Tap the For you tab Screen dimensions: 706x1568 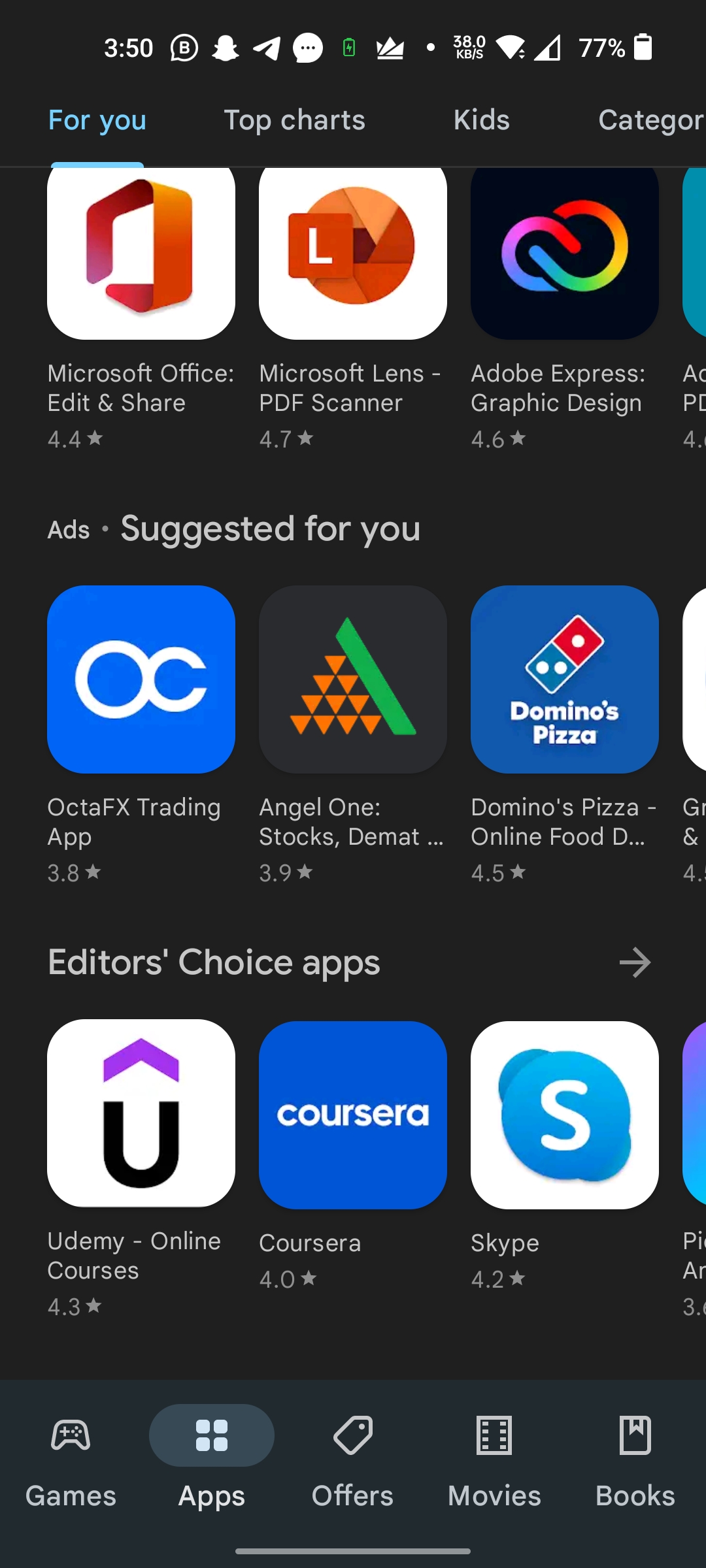[x=97, y=120]
